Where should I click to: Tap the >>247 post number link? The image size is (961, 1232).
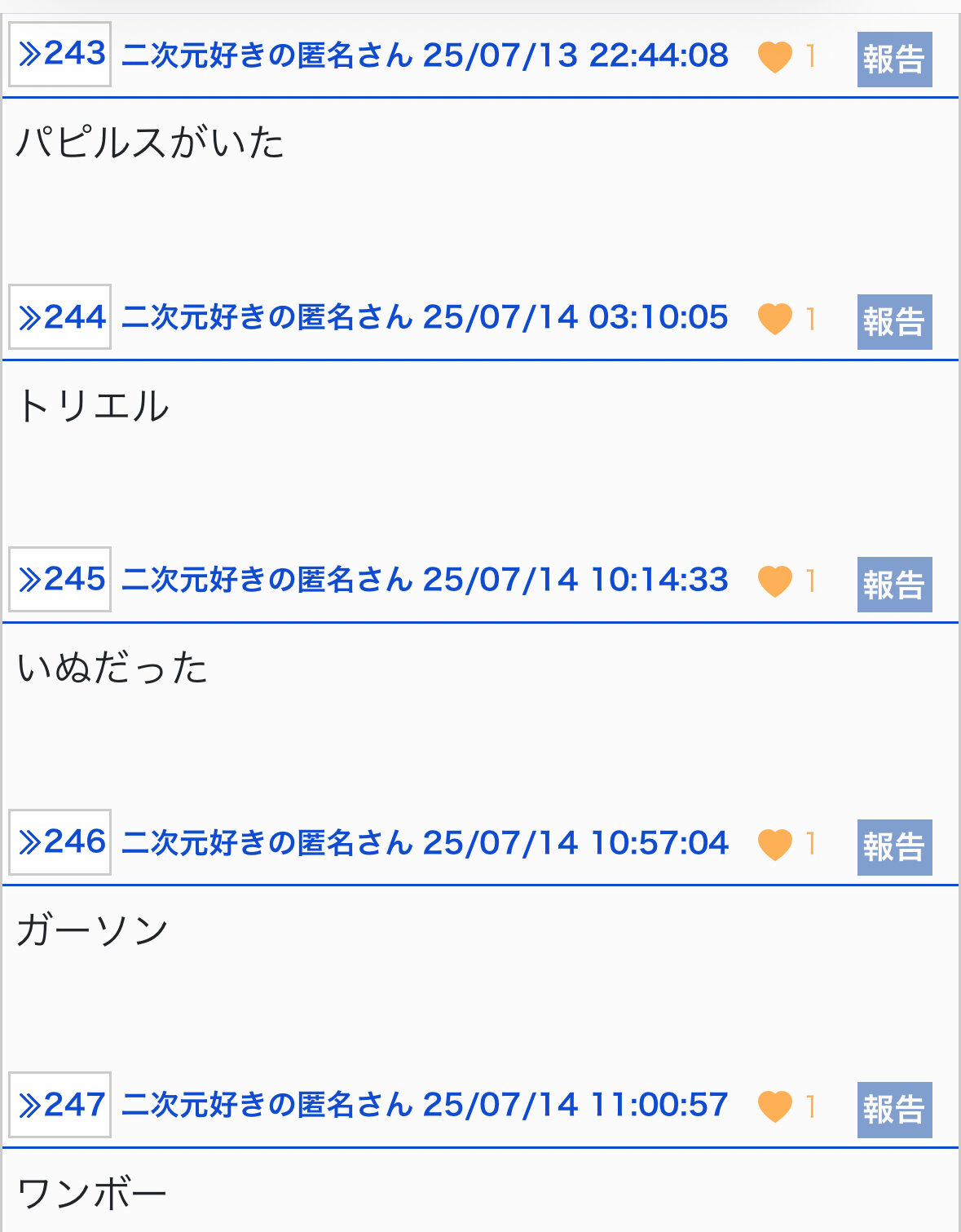tap(60, 1105)
